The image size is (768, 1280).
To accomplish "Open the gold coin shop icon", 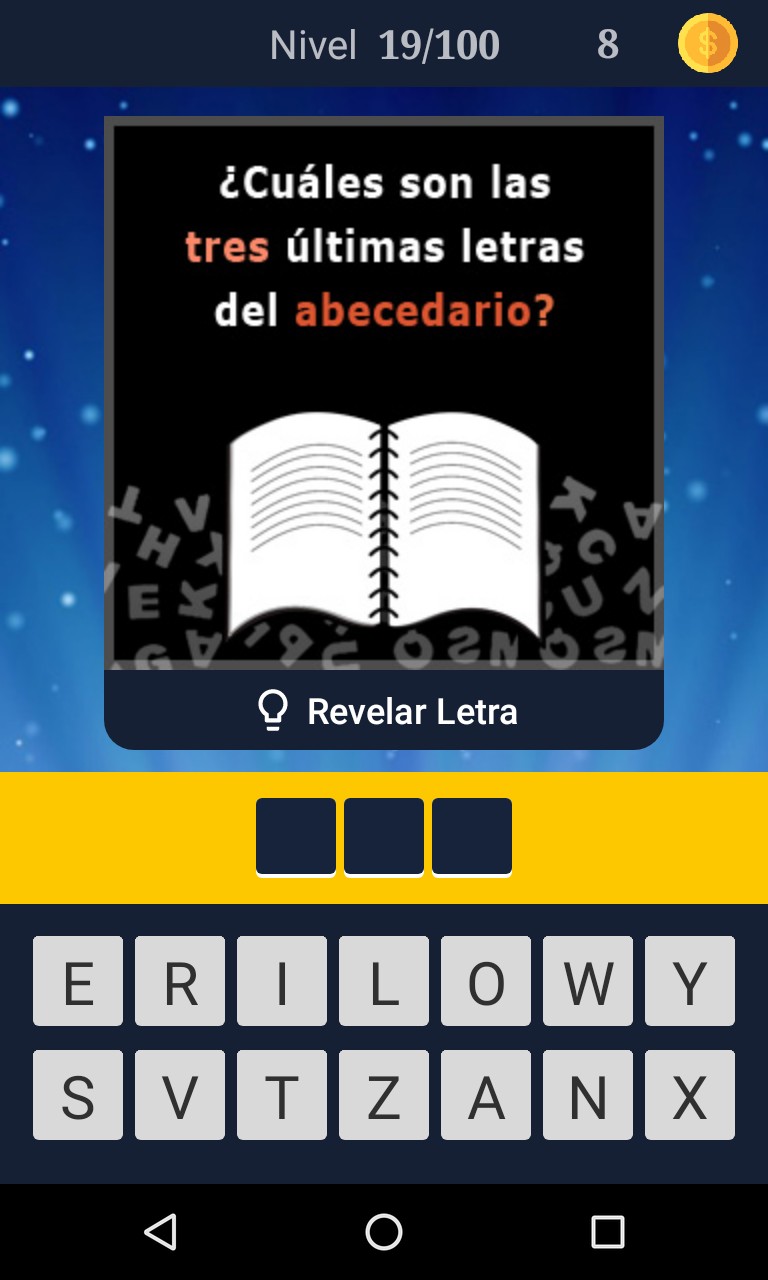I will 708,44.
